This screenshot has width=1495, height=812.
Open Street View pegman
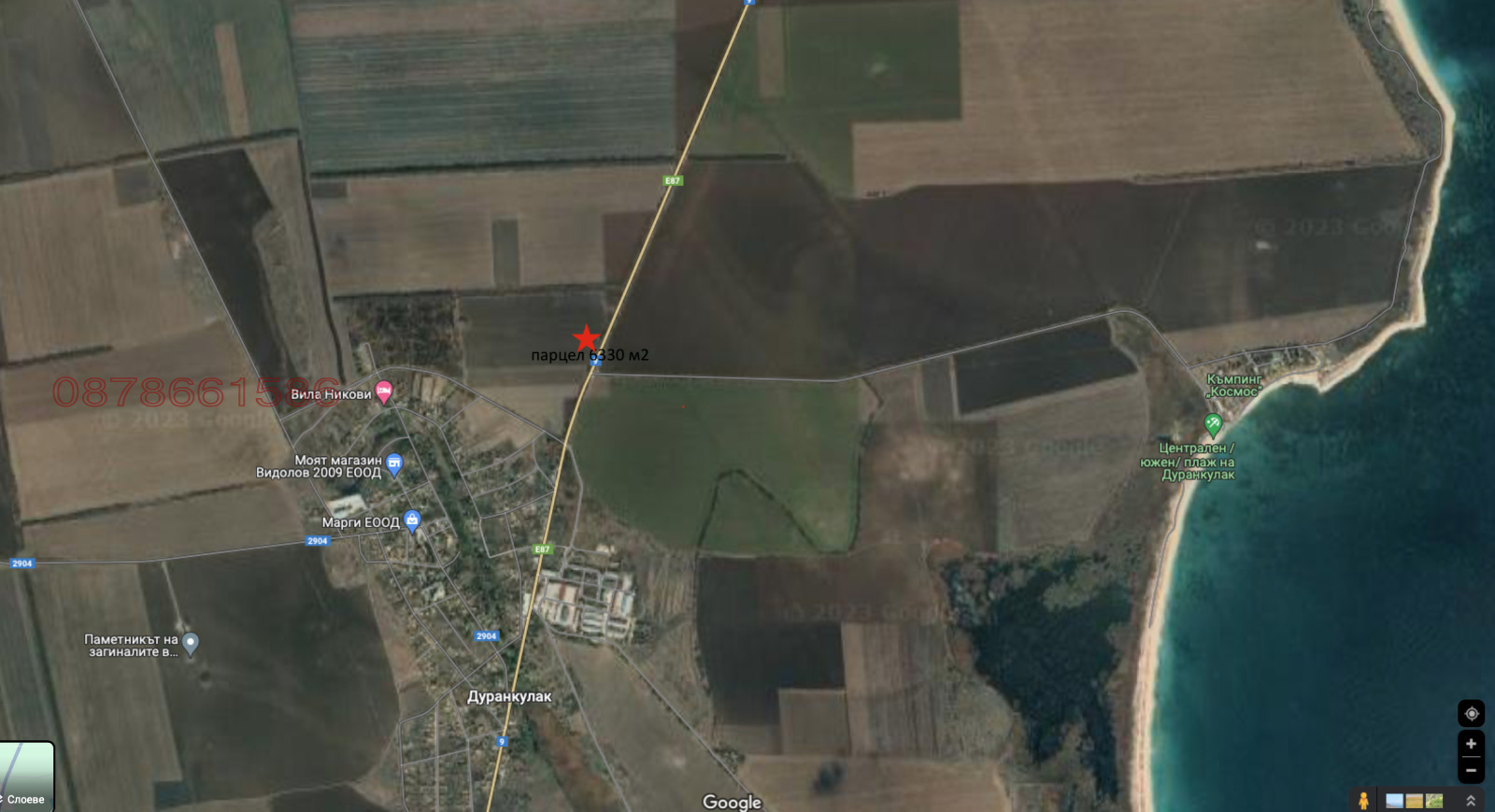coord(1363,800)
